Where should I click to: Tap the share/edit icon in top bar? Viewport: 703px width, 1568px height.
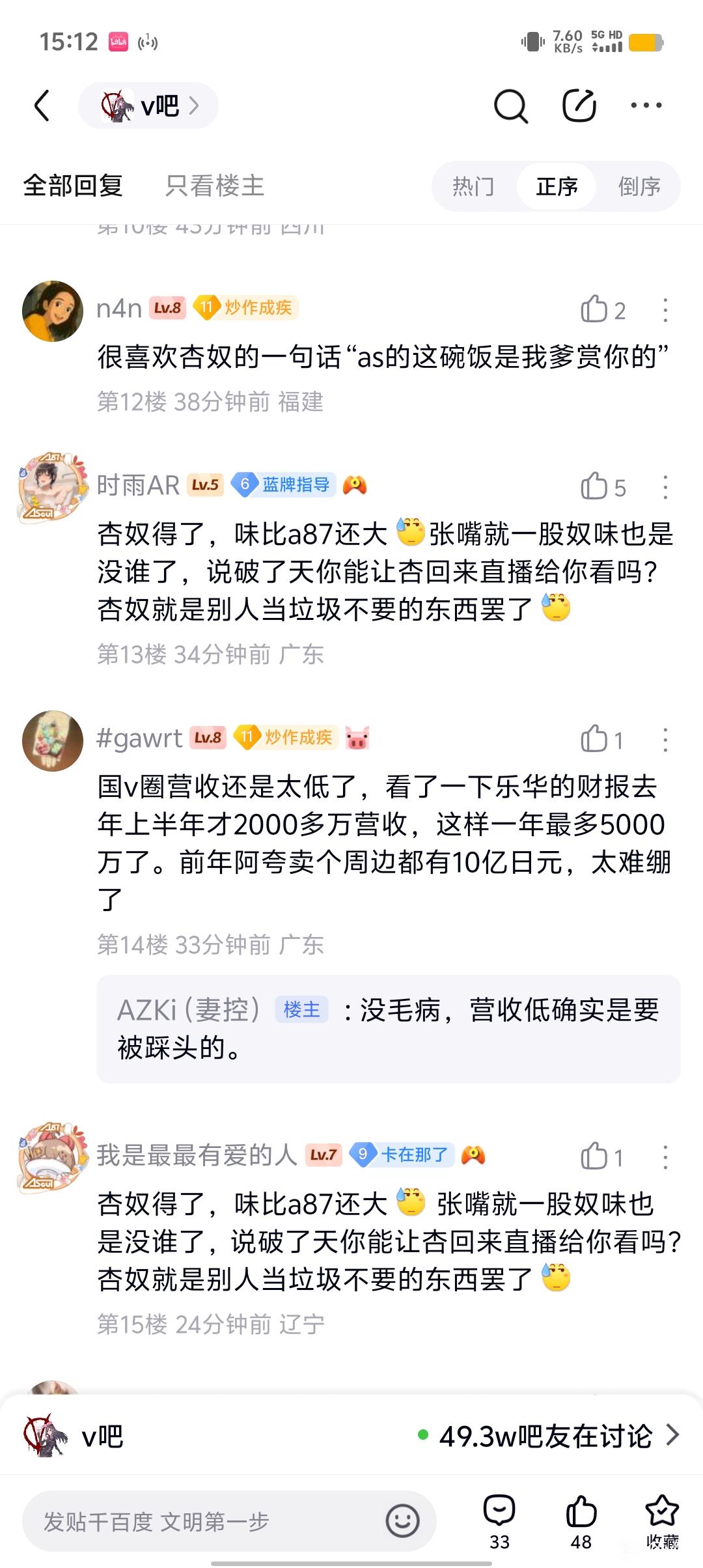(579, 105)
